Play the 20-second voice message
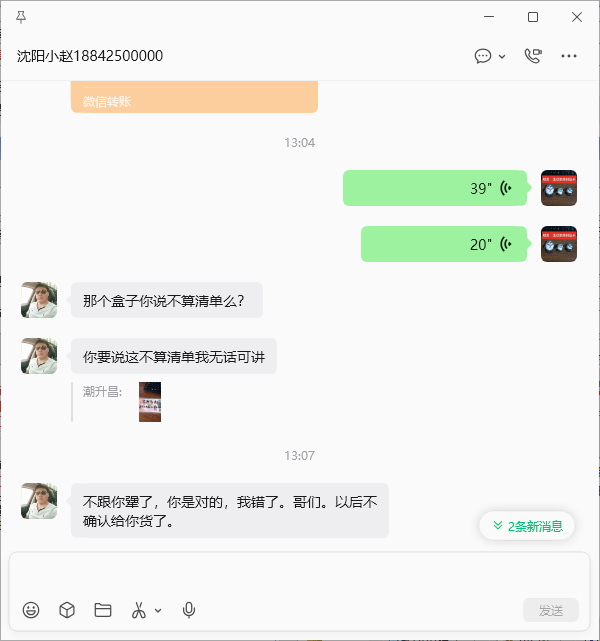This screenshot has width=600, height=641. (x=444, y=244)
